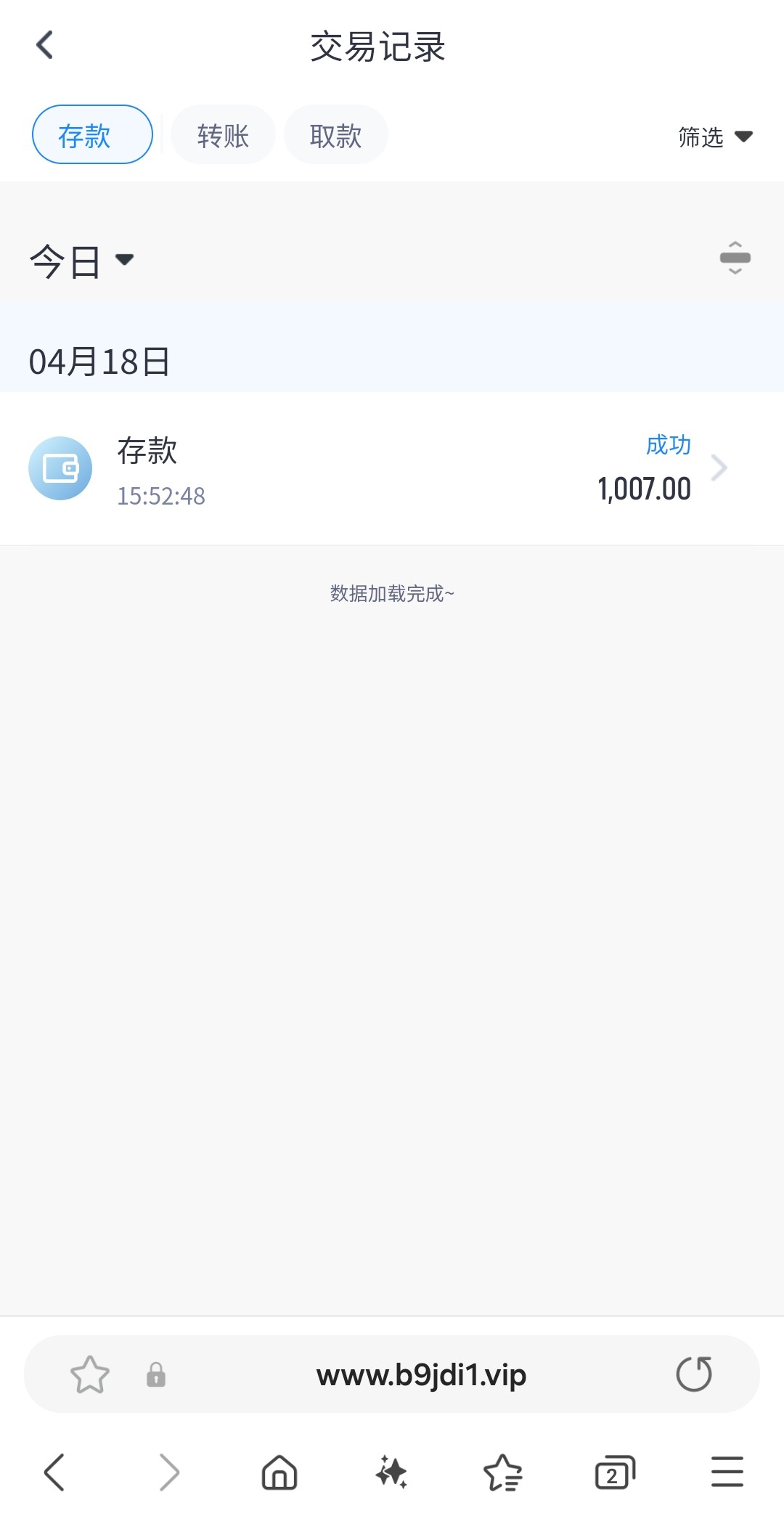Select the 存款 tab
This screenshot has height=1529, width=784.
click(x=92, y=135)
